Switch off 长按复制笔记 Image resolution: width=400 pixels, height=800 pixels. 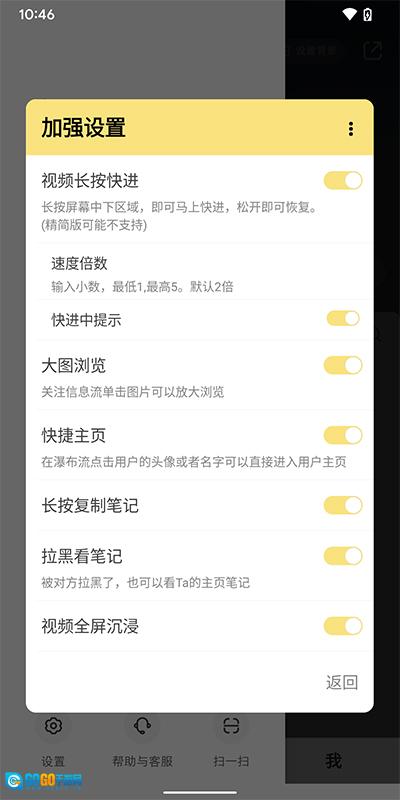[343, 505]
